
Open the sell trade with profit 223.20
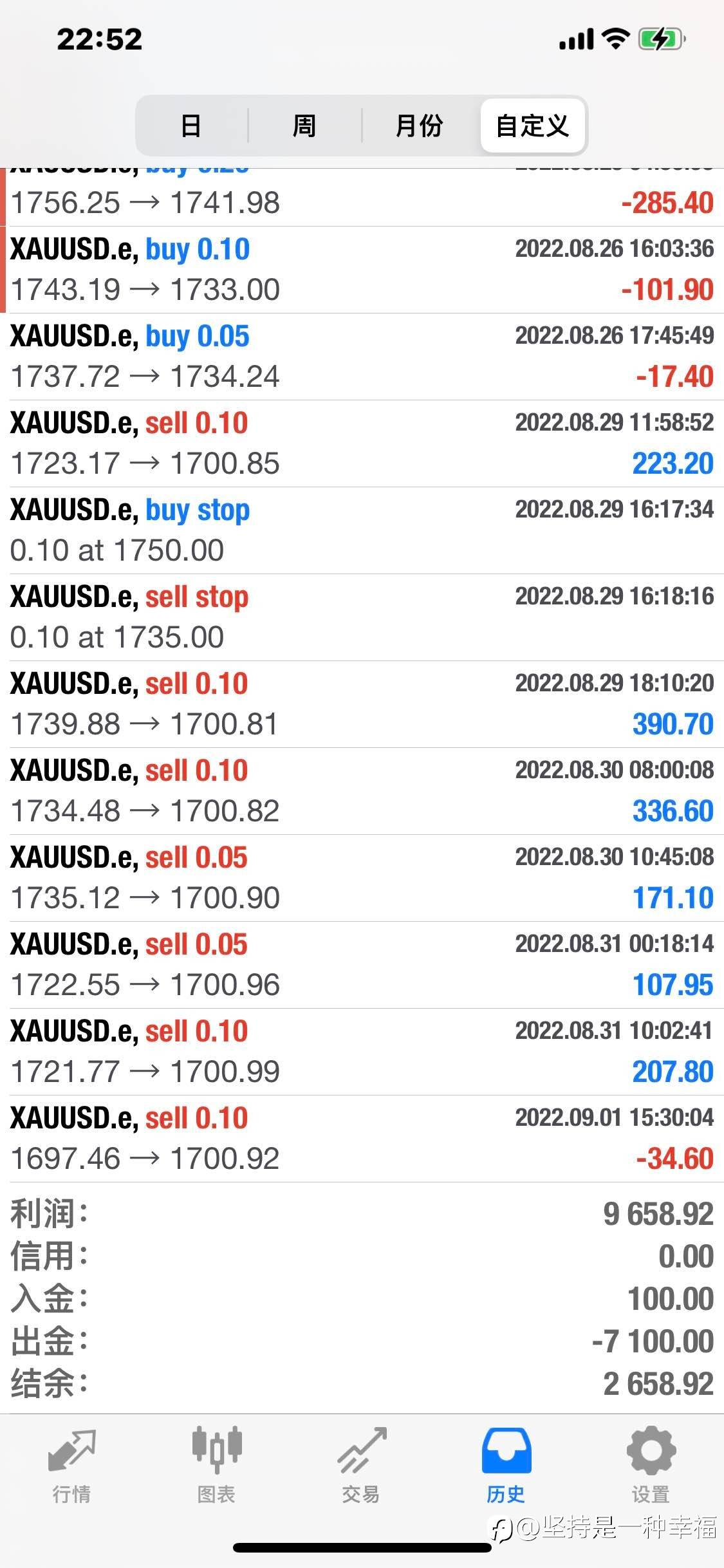pyautogui.click(x=362, y=443)
